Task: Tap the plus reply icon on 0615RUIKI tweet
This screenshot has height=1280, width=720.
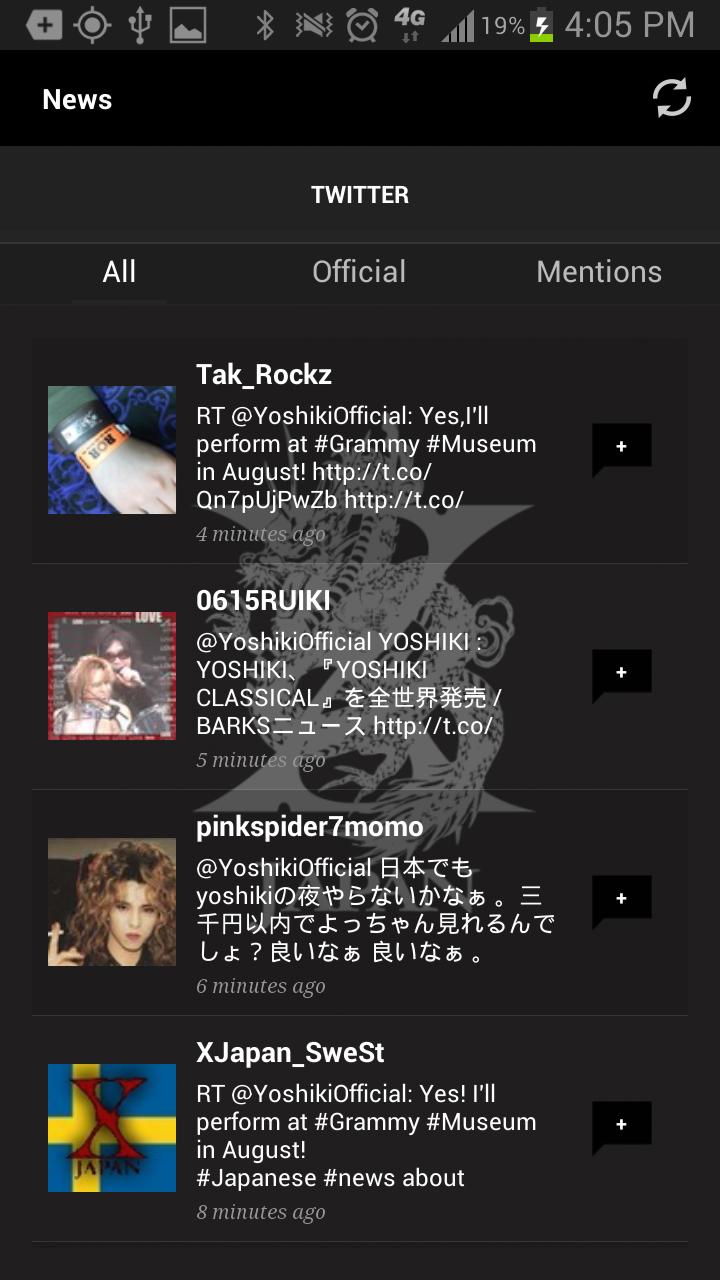Action: (x=620, y=673)
